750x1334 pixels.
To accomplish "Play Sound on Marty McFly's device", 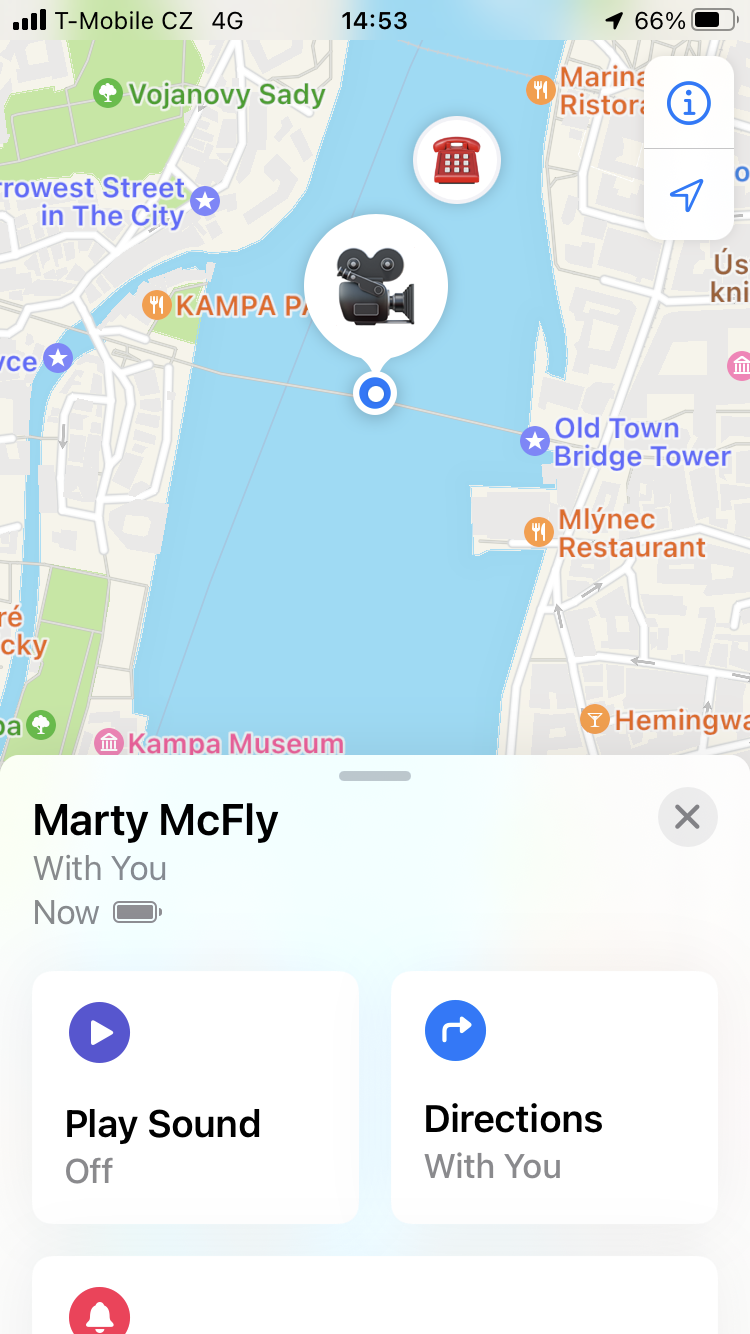I will pyautogui.click(x=195, y=1097).
